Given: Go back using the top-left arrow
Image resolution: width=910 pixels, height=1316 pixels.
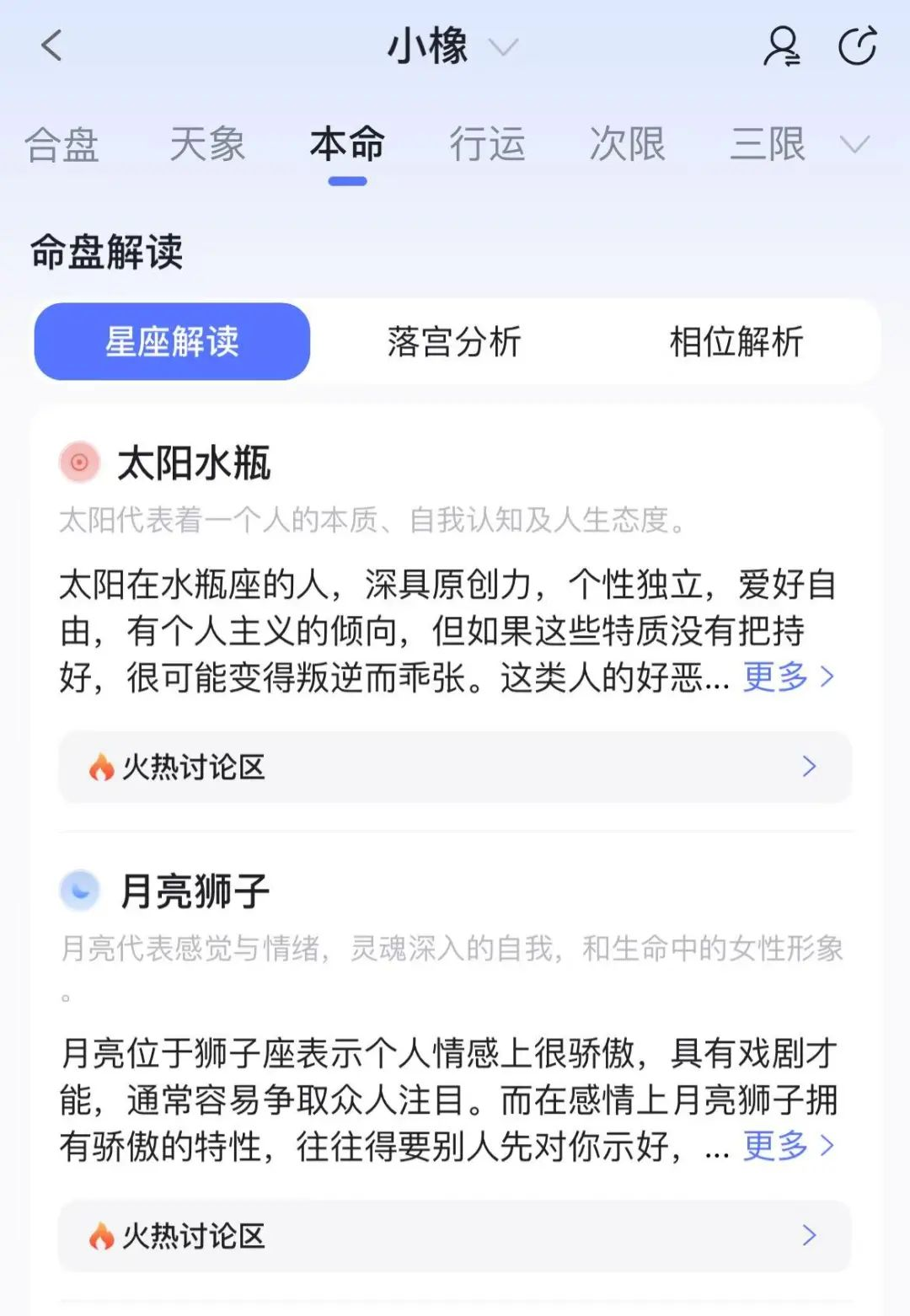Looking at the screenshot, I should coord(52,45).
